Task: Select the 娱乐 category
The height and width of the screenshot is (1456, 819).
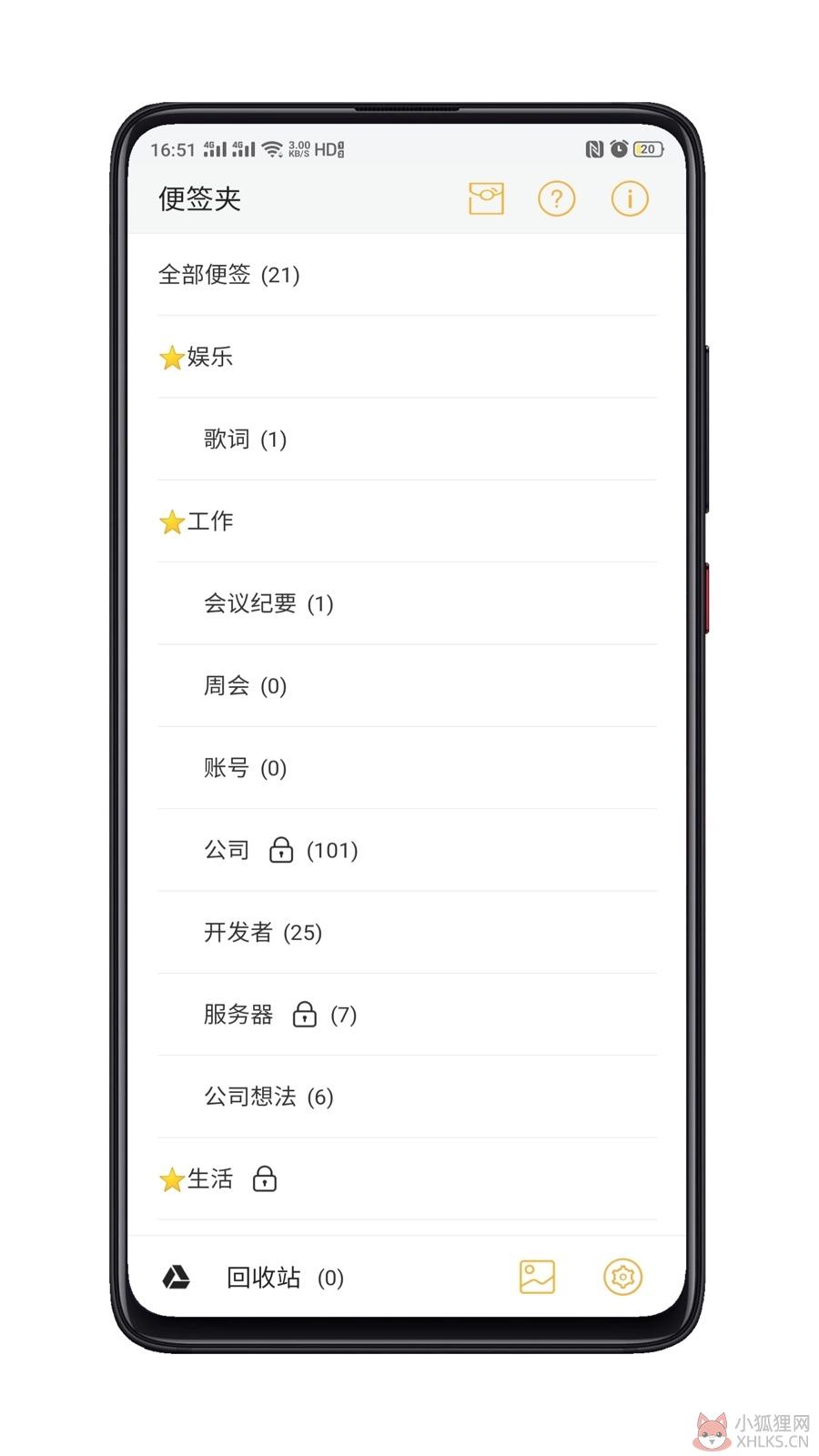Action: pyautogui.click(x=407, y=357)
